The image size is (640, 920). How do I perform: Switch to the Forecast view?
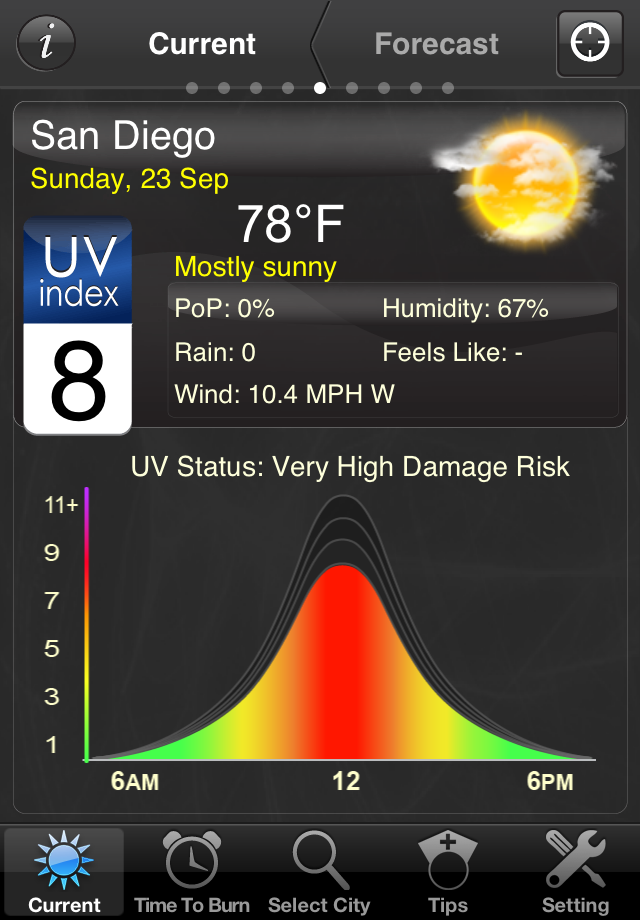point(436,44)
